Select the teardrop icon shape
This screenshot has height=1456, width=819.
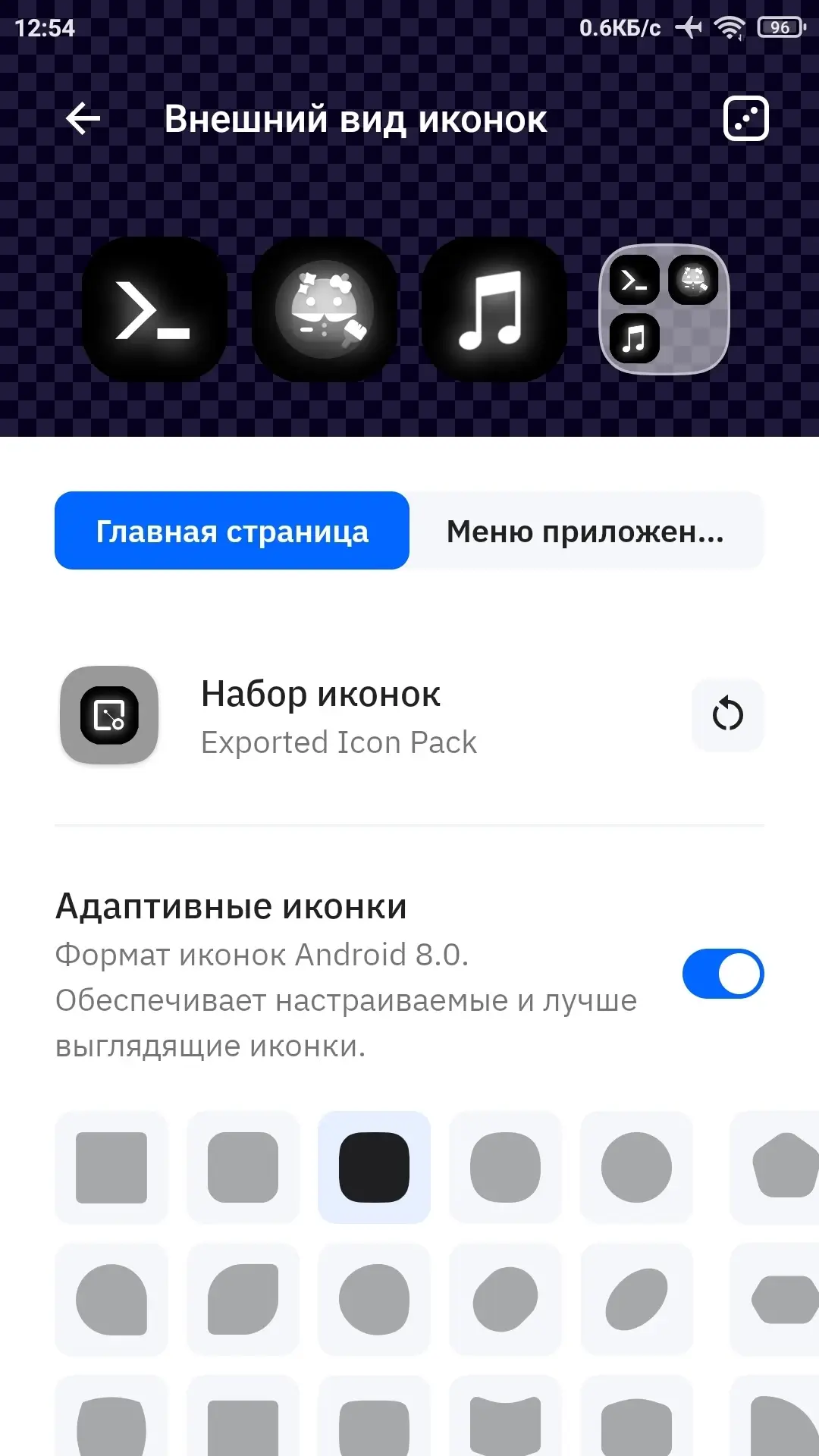(111, 1299)
